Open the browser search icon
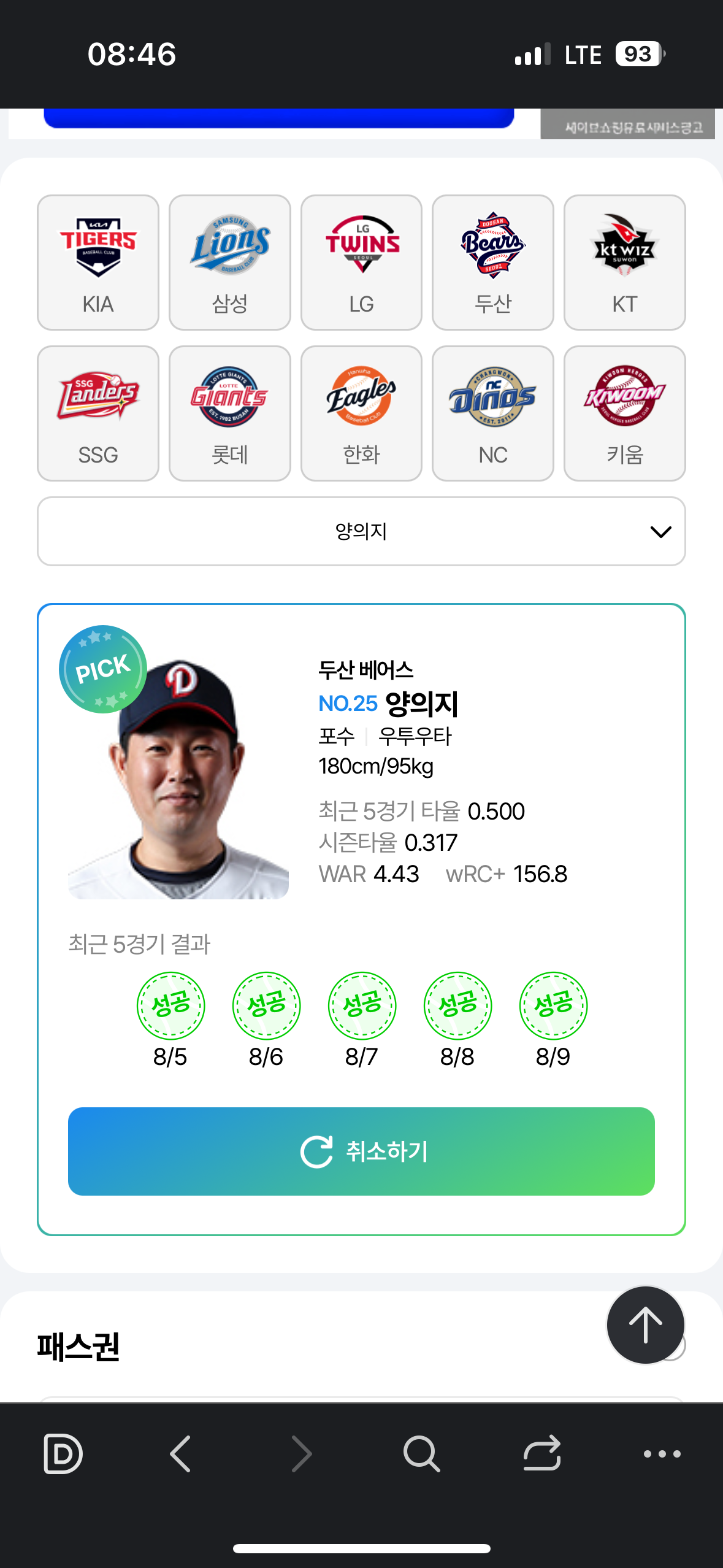723x1568 pixels. click(422, 1453)
